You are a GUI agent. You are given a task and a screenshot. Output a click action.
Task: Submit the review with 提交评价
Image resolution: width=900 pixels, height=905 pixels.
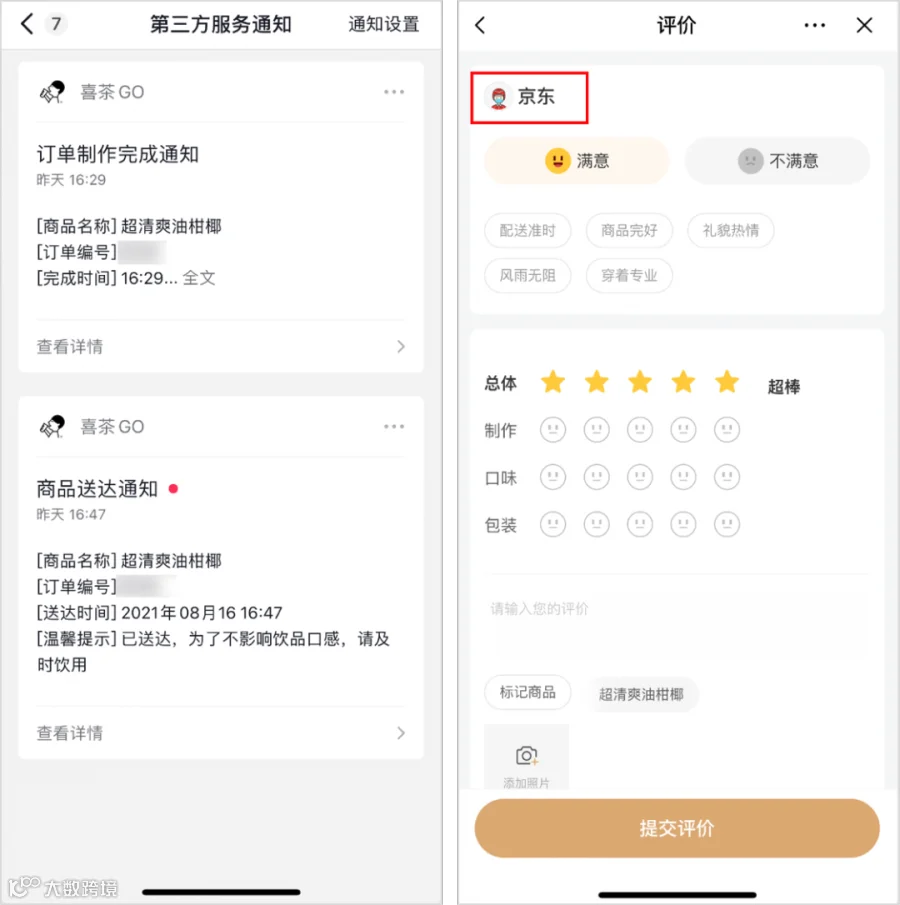click(x=677, y=828)
